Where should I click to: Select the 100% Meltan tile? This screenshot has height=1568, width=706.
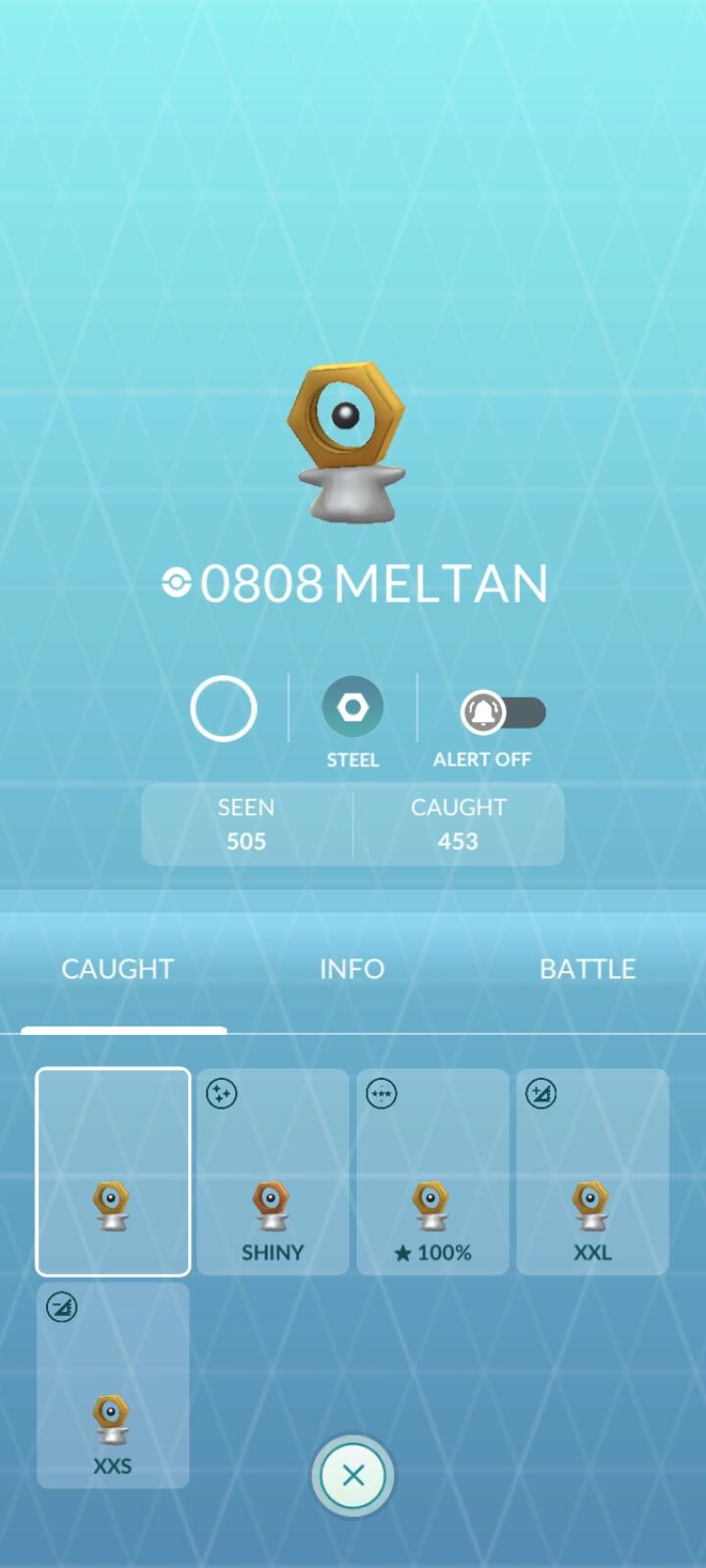tap(432, 1172)
